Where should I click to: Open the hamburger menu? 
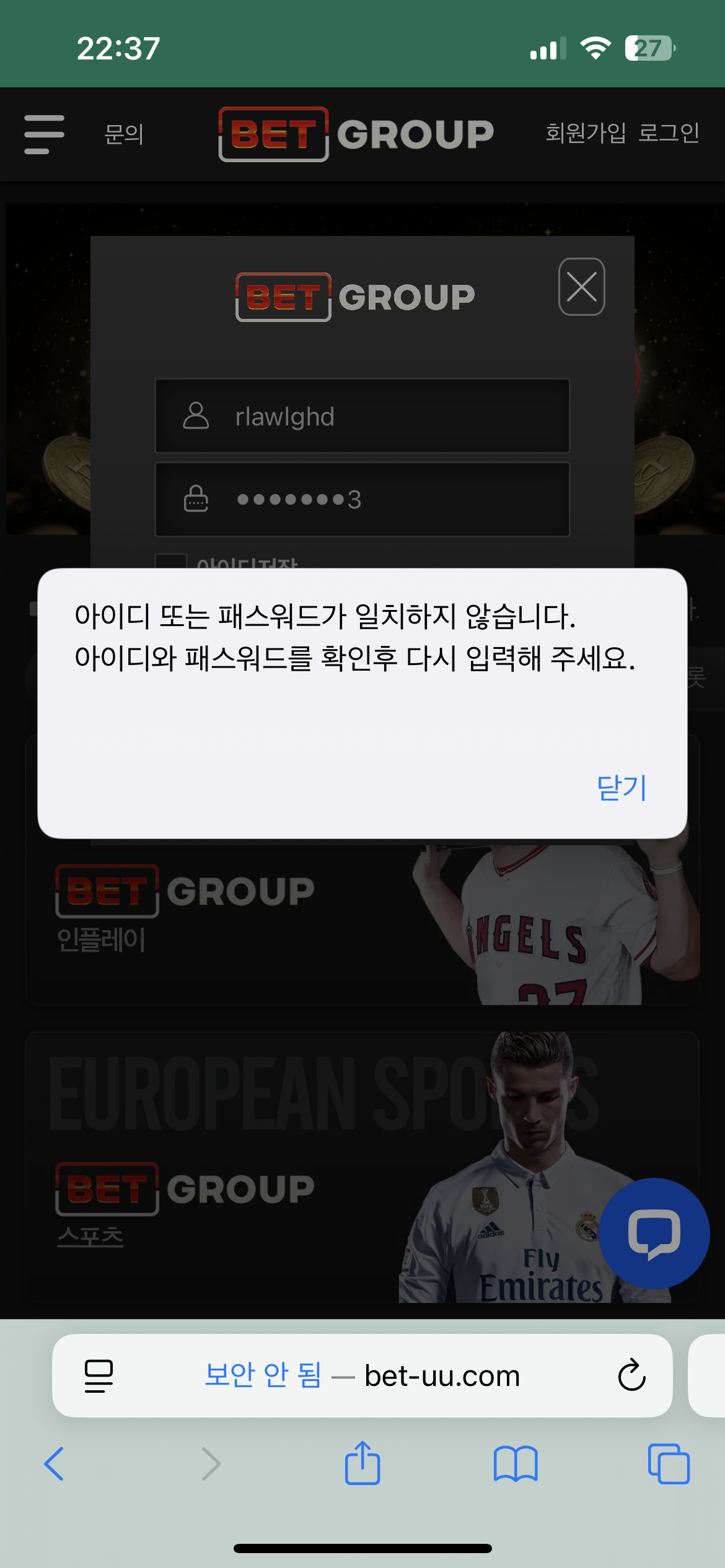coord(44,134)
